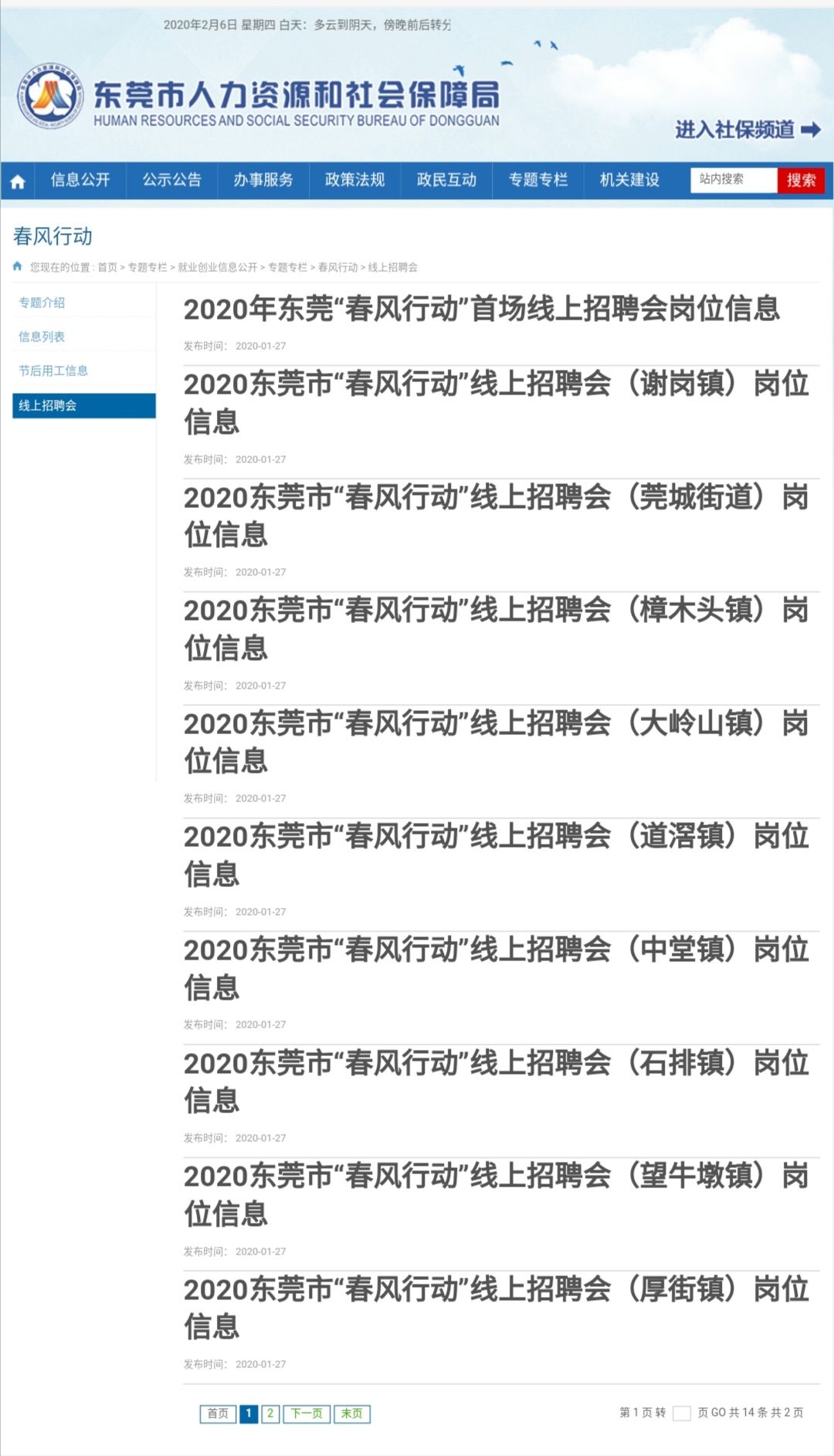The height and width of the screenshot is (1456, 834).
Task: Open the 公示公告 section
Action: pyautogui.click(x=171, y=180)
